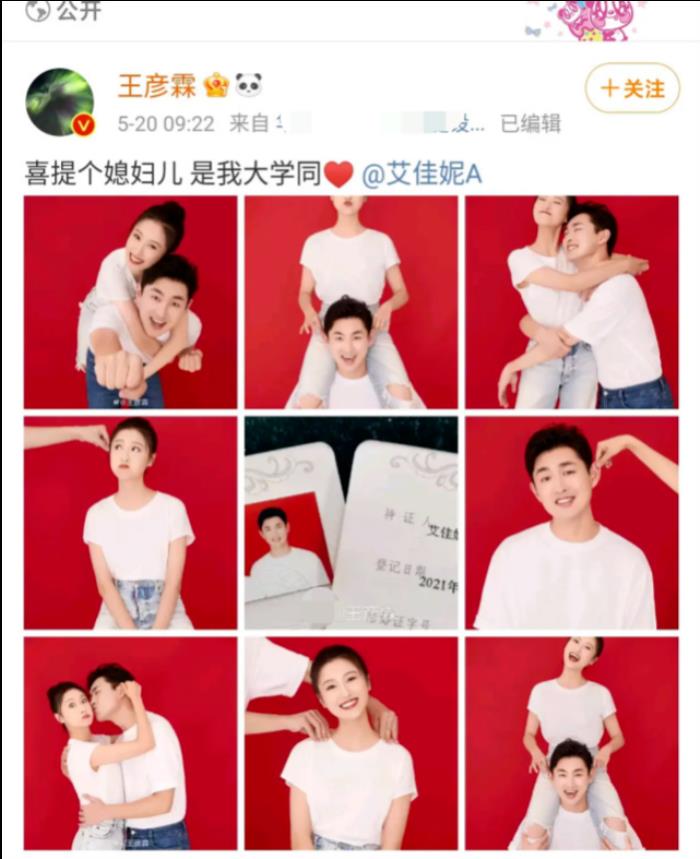Image resolution: width=700 pixels, height=859 pixels.
Task: Open bottom-row photo of woman standing over man
Action: (571, 743)
